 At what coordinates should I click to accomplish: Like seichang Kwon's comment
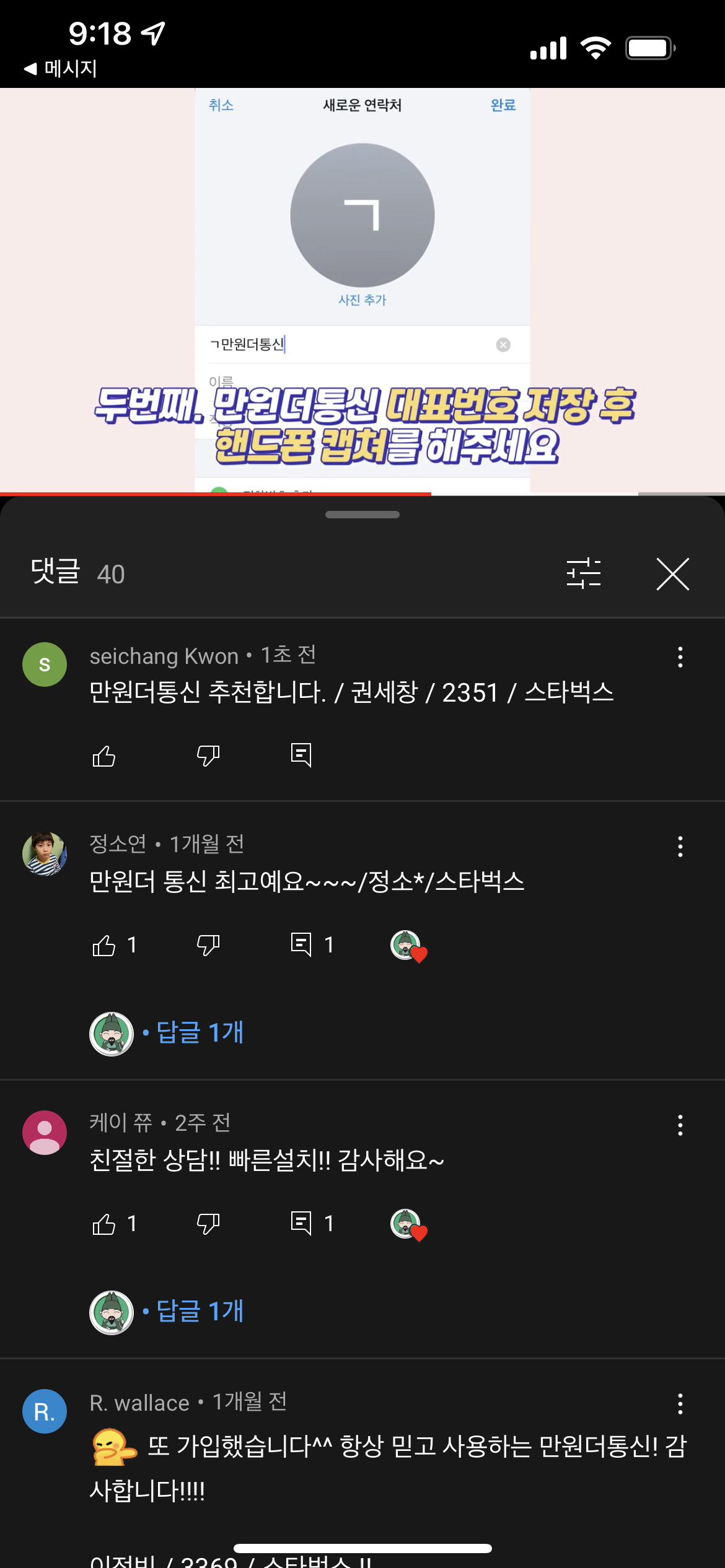coord(104,756)
